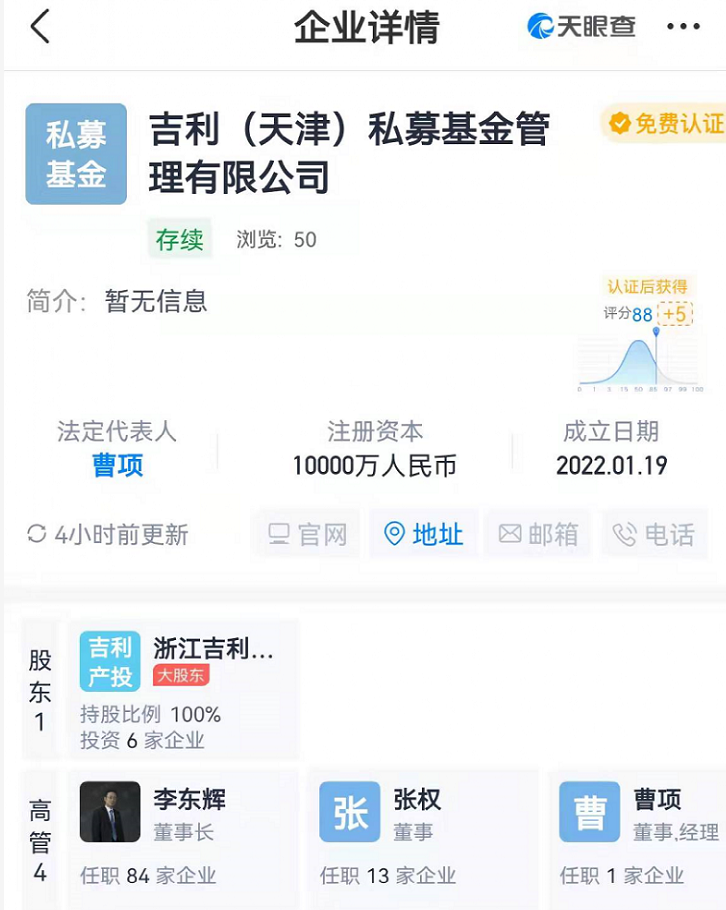Tap the 电话 phone button
This screenshot has height=910, width=726.
click(x=654, y=534)
